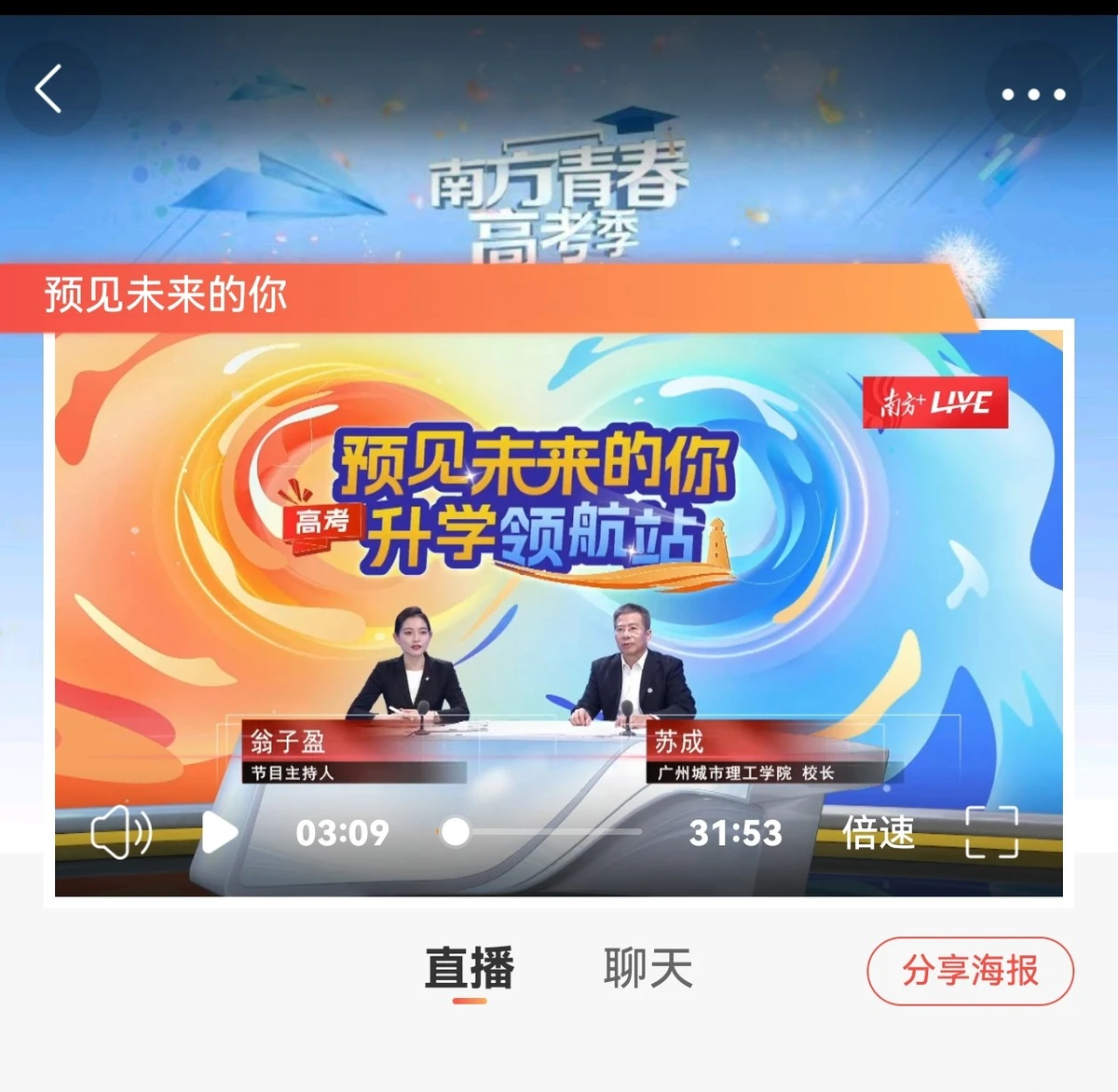Switch to the 聊天 tab

pyautogui.click(x=648, y=969)
